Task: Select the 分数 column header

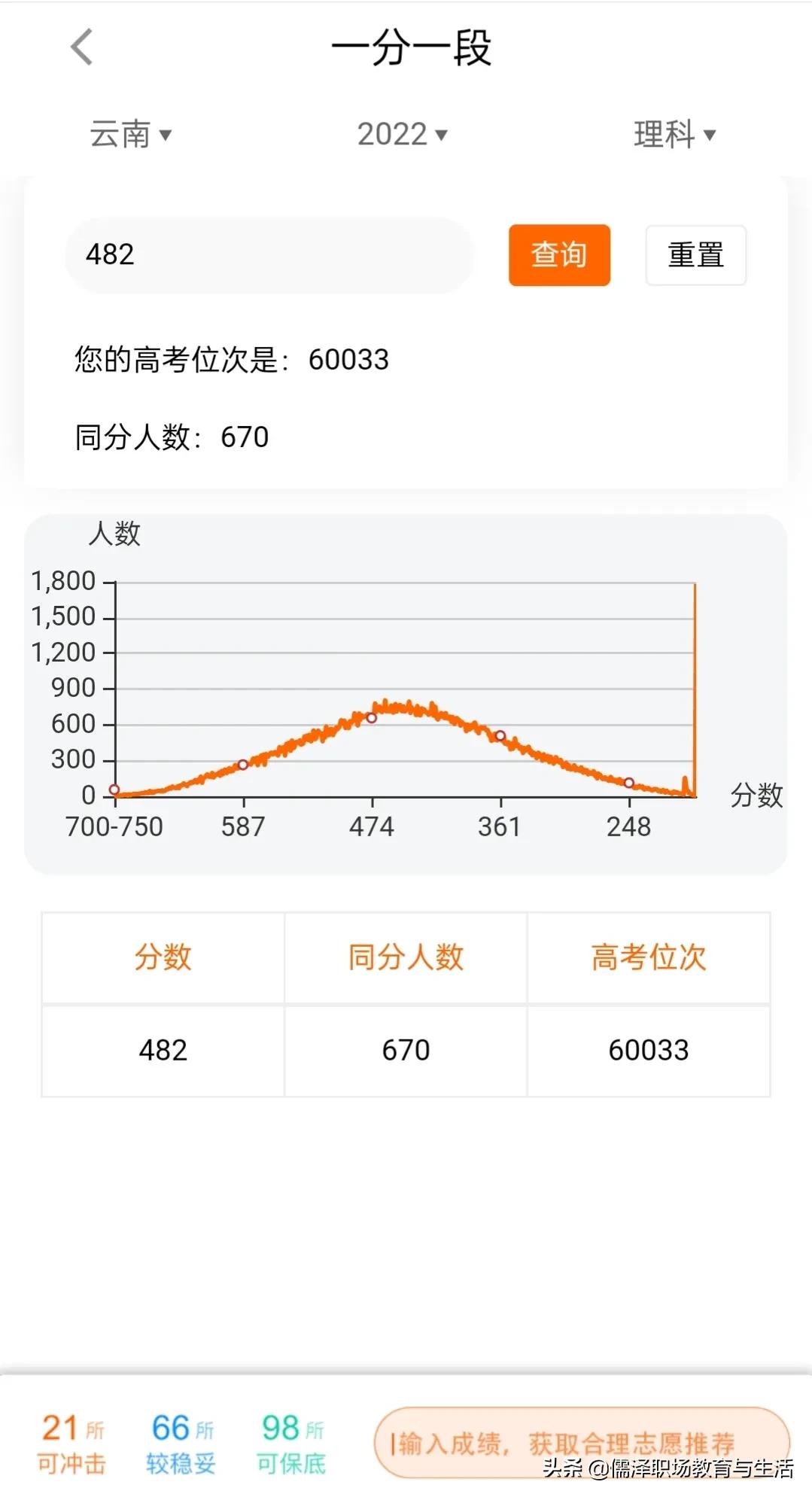Action: click(x=163, y=957)
